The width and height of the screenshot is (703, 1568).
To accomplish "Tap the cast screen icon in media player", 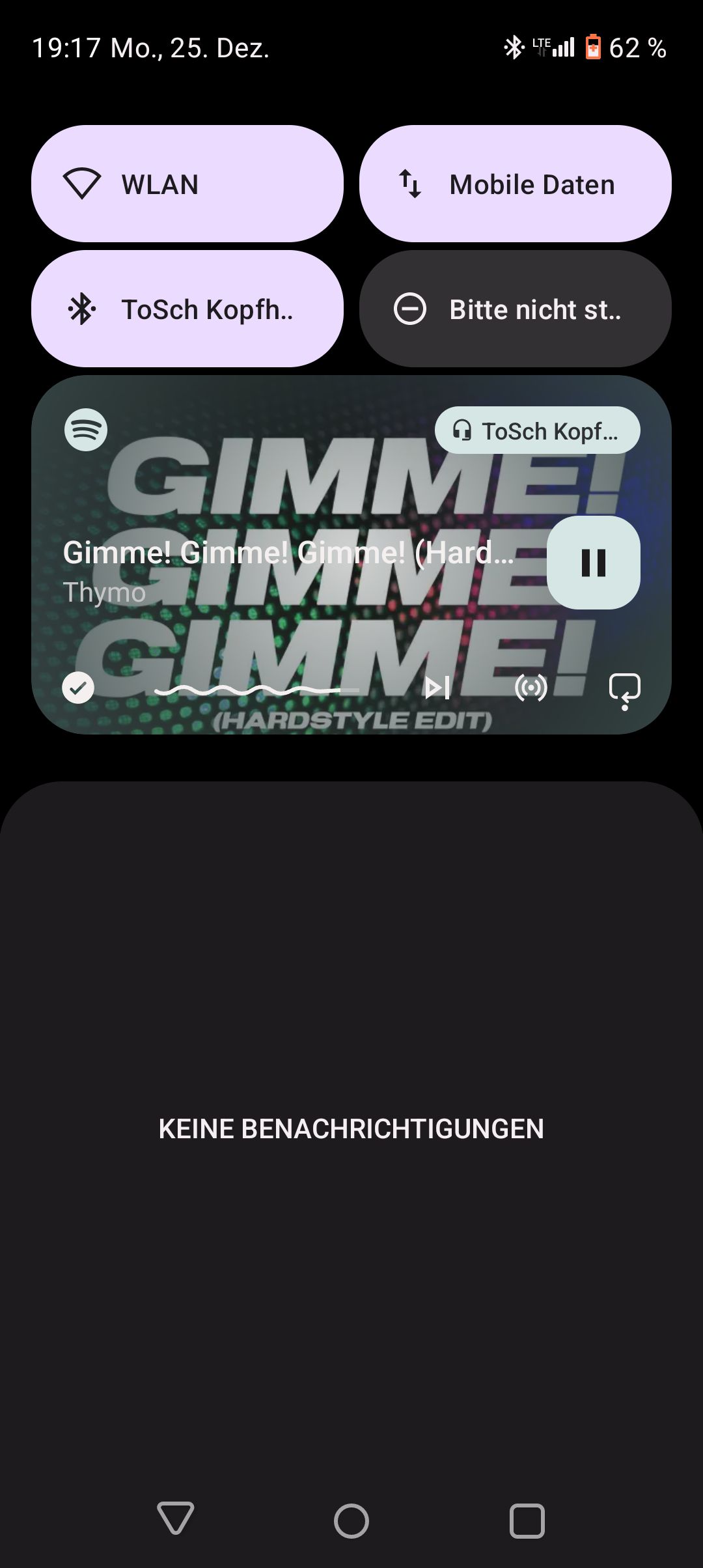I will coord(625,690).
